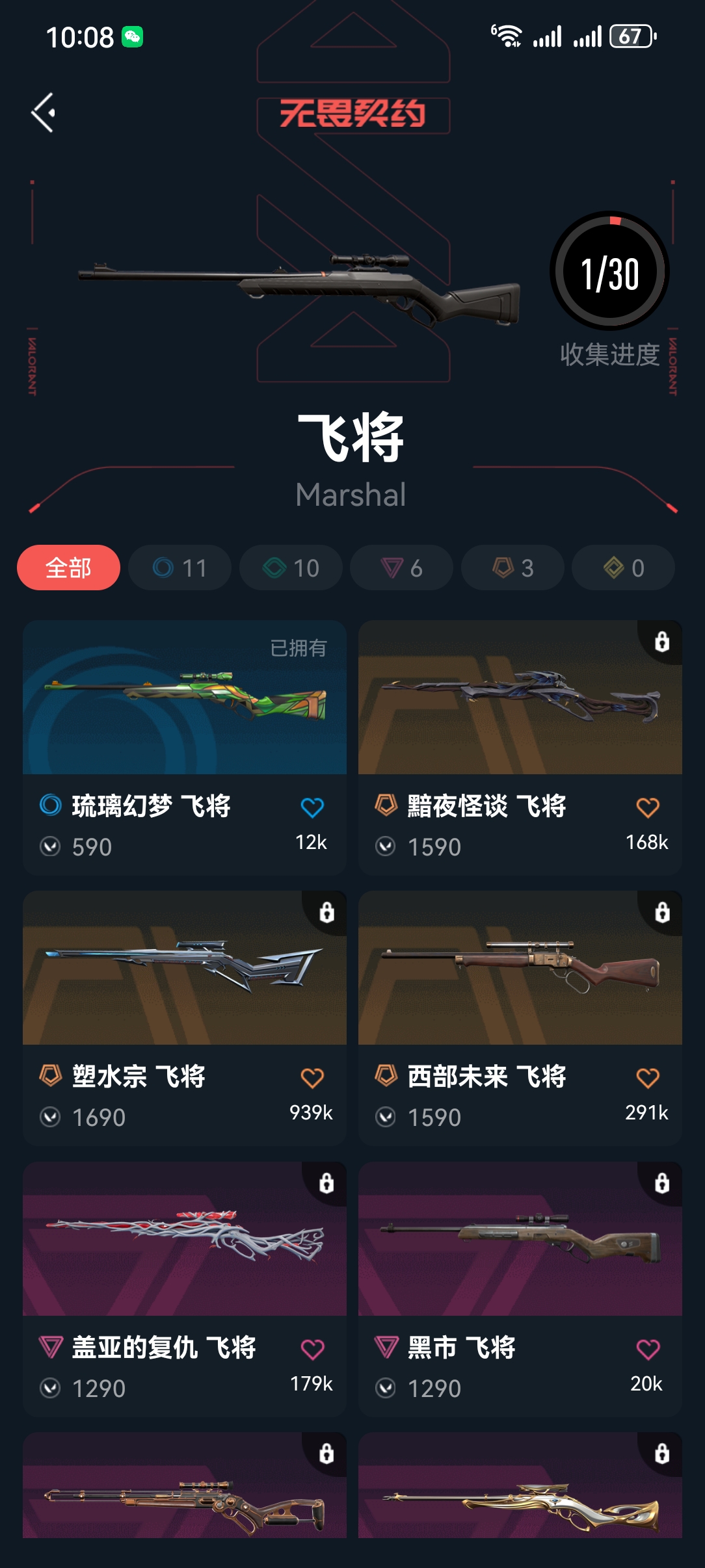Go back using the top-left arrow
Screen dimensions: 705x1568
click(44, 112)
